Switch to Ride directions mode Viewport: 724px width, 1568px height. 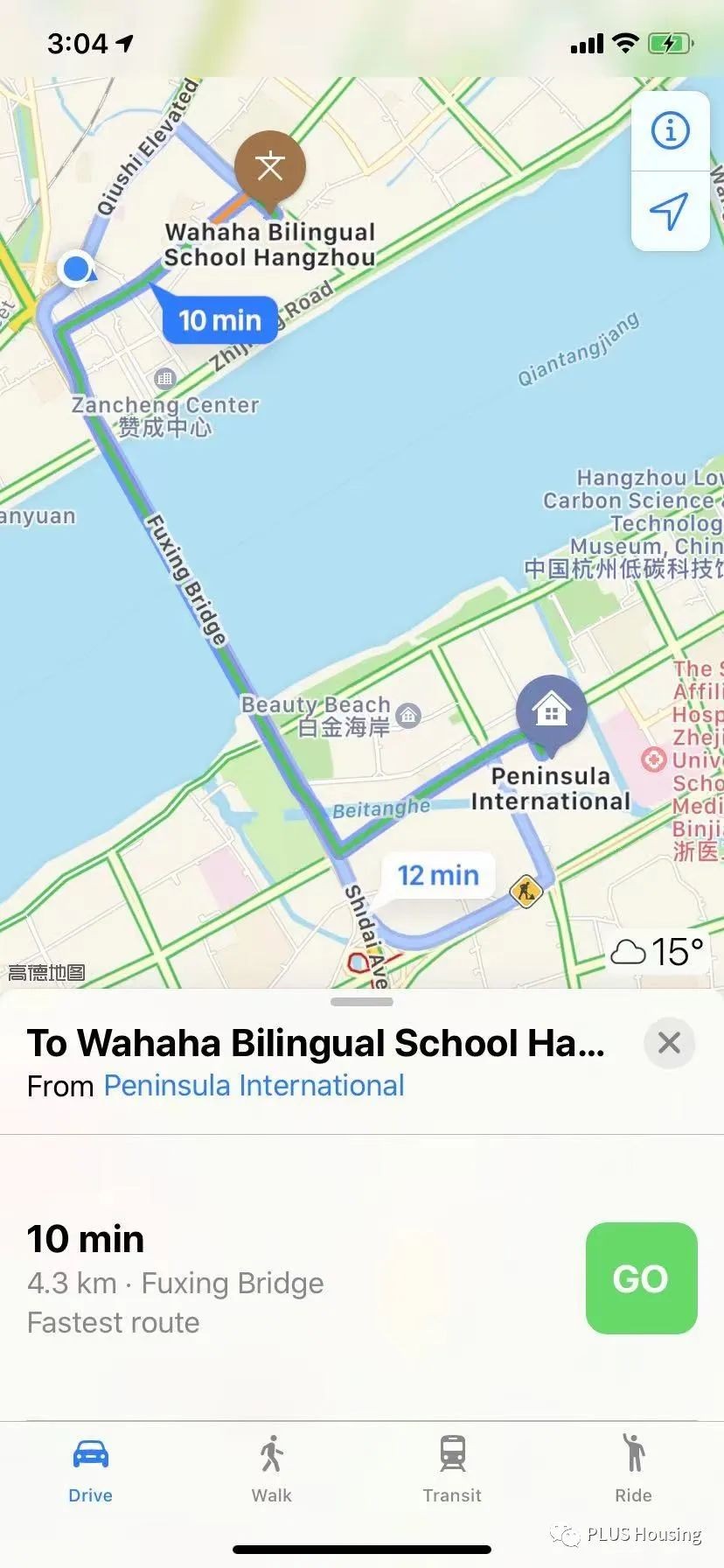point(633,1470)
